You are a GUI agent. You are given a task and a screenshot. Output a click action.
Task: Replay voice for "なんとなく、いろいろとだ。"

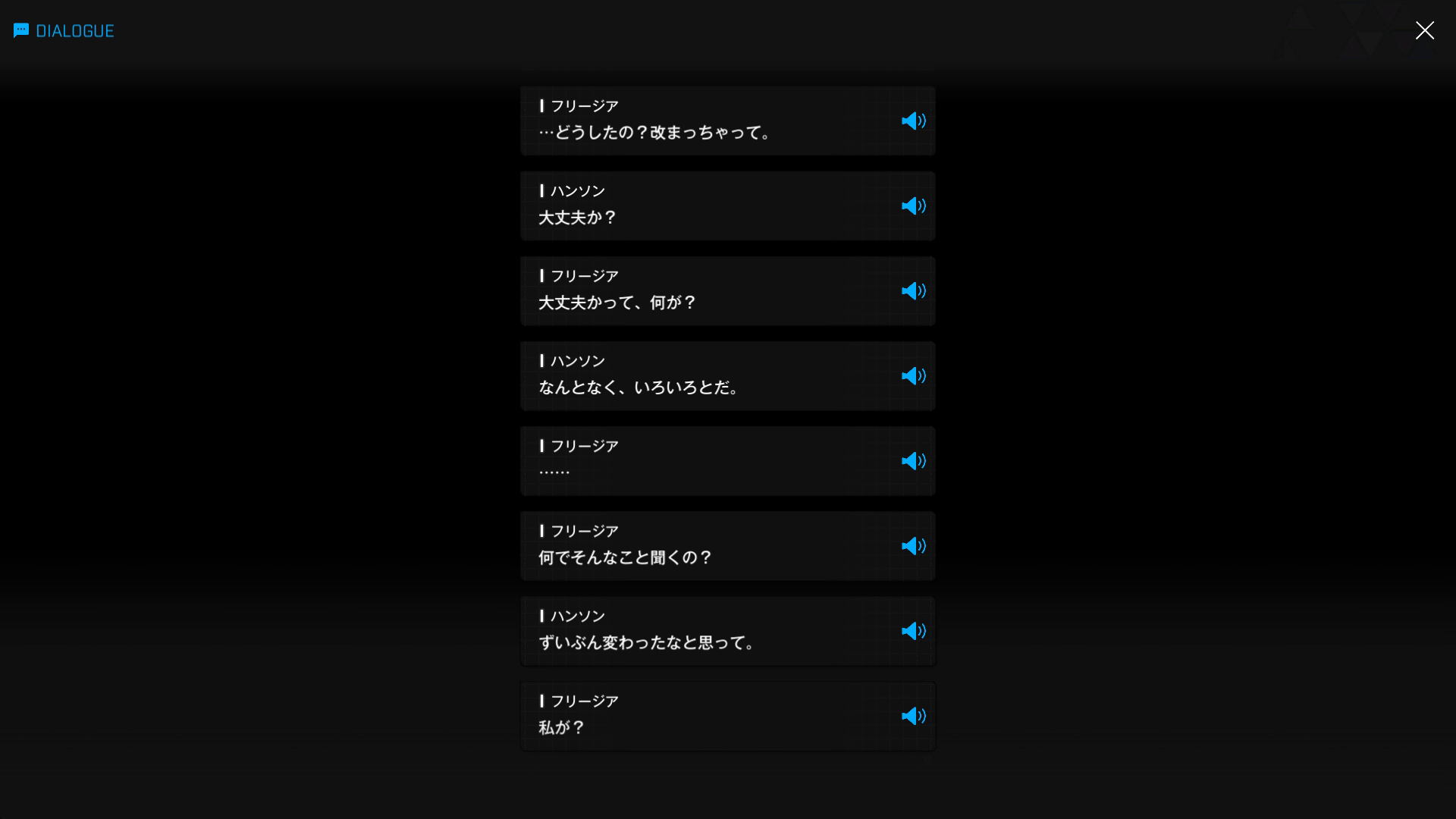click(x=913, y=376)
